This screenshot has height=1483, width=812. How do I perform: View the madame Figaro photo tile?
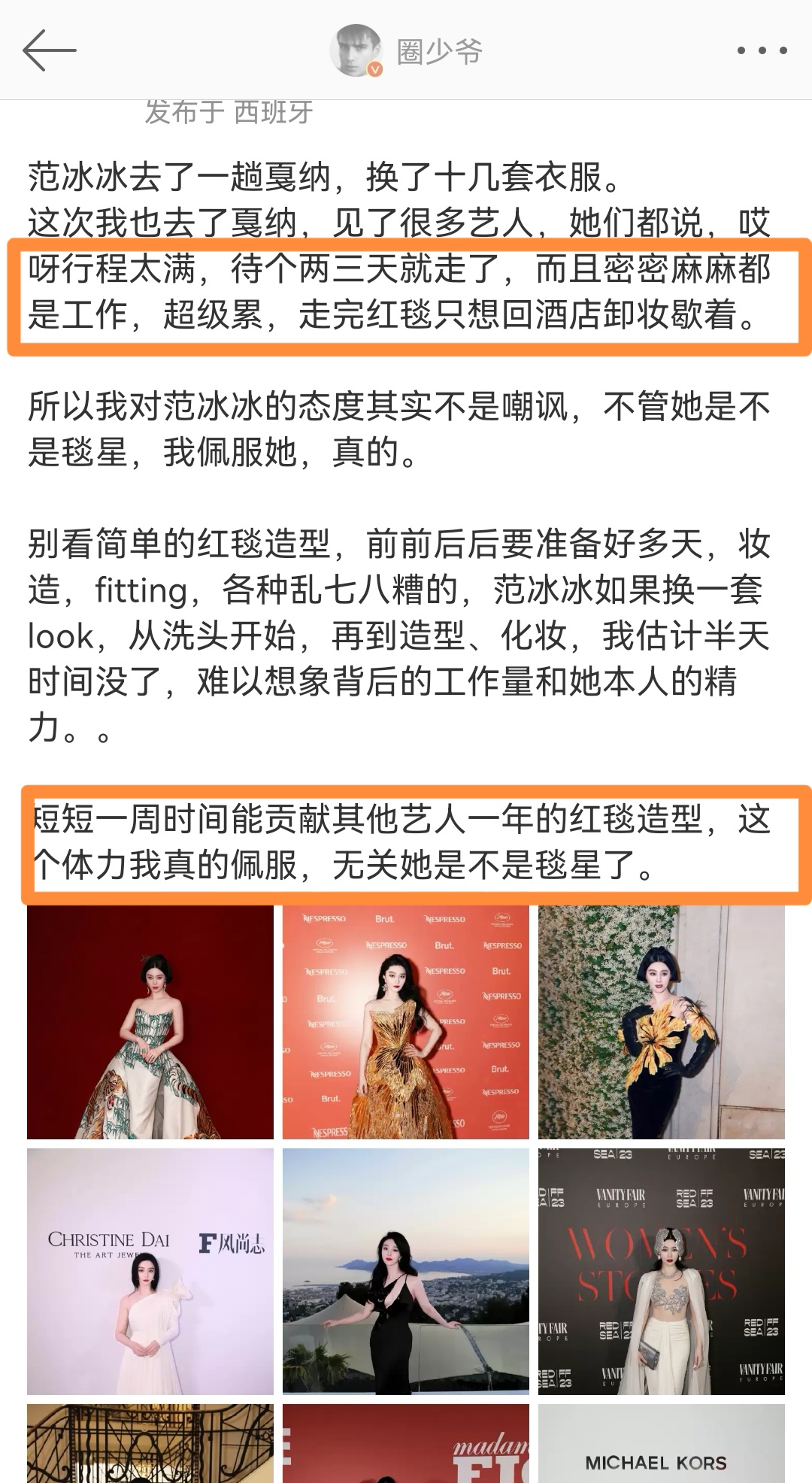406,1442
